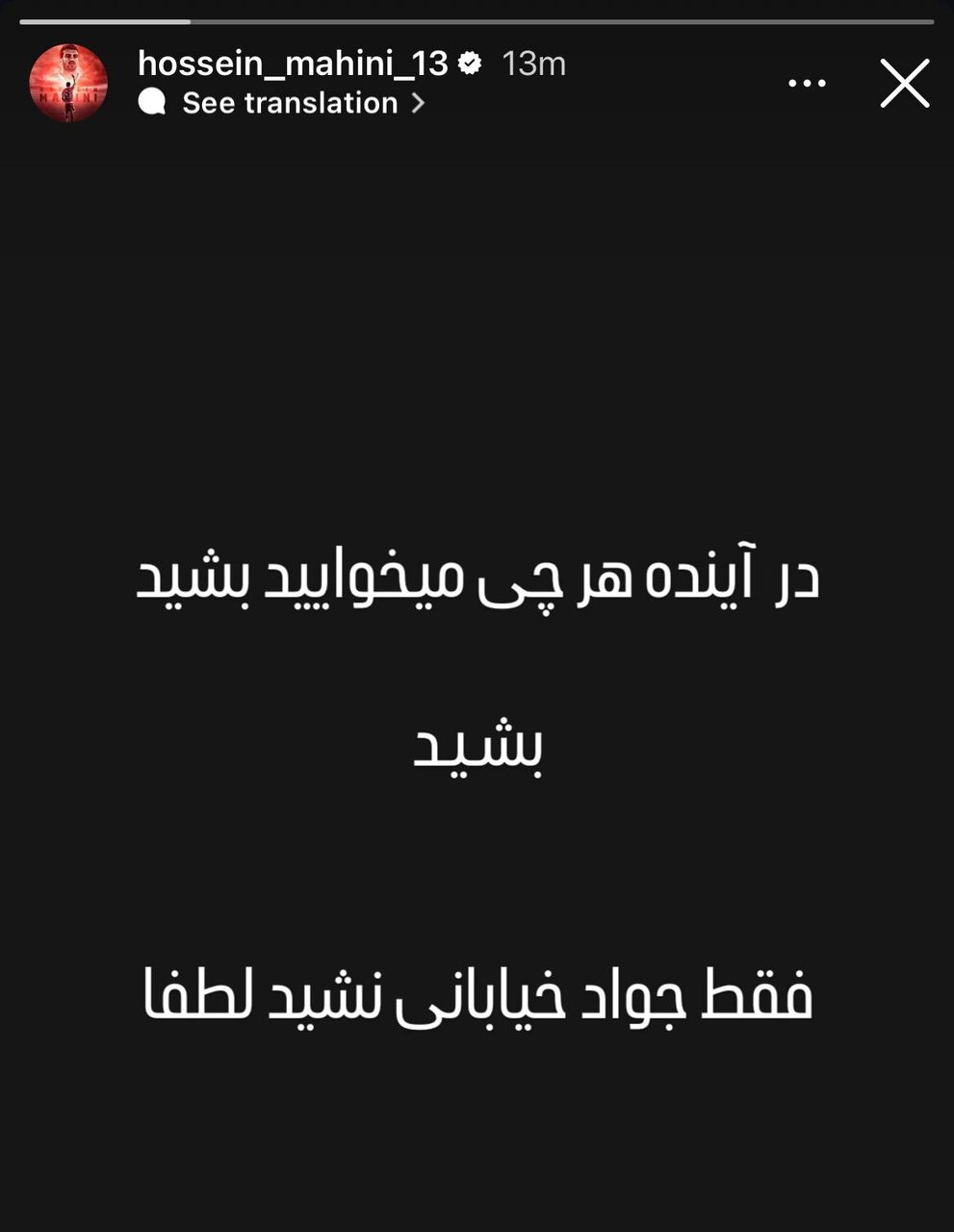Open the hossein_mahini_13 username
Screen dimensions: 954x1232
[293, 64]
